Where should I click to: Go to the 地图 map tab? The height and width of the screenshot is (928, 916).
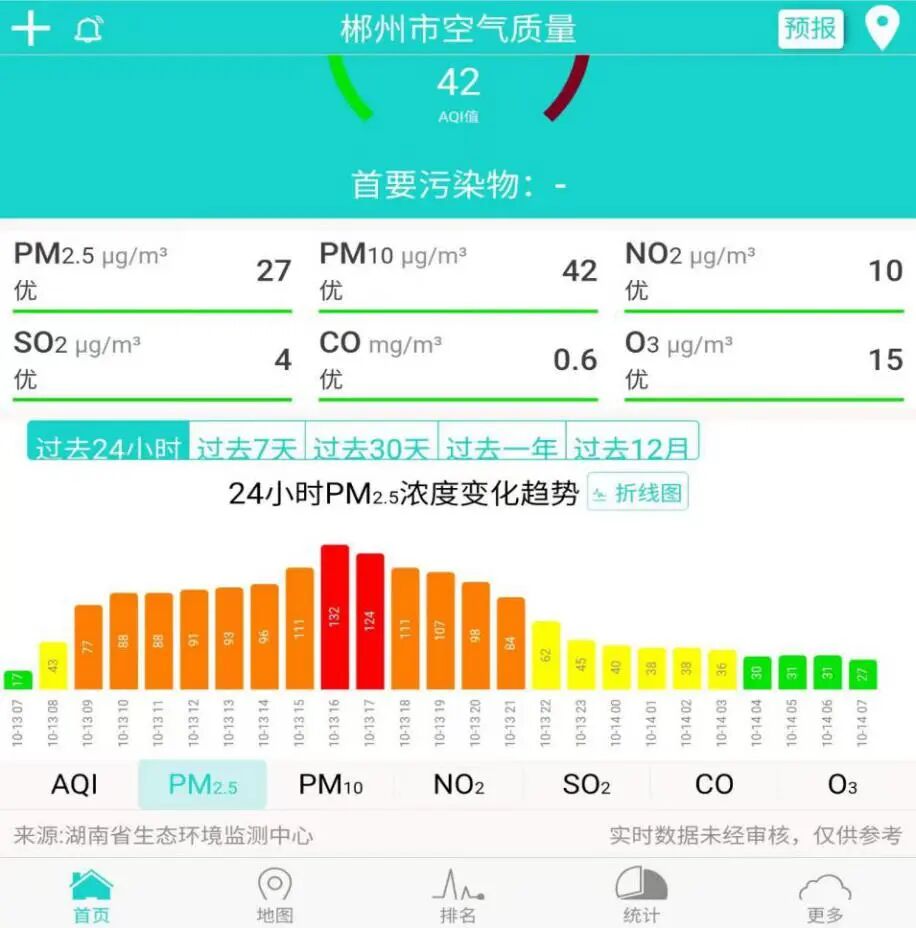click(x=275, y=895)
